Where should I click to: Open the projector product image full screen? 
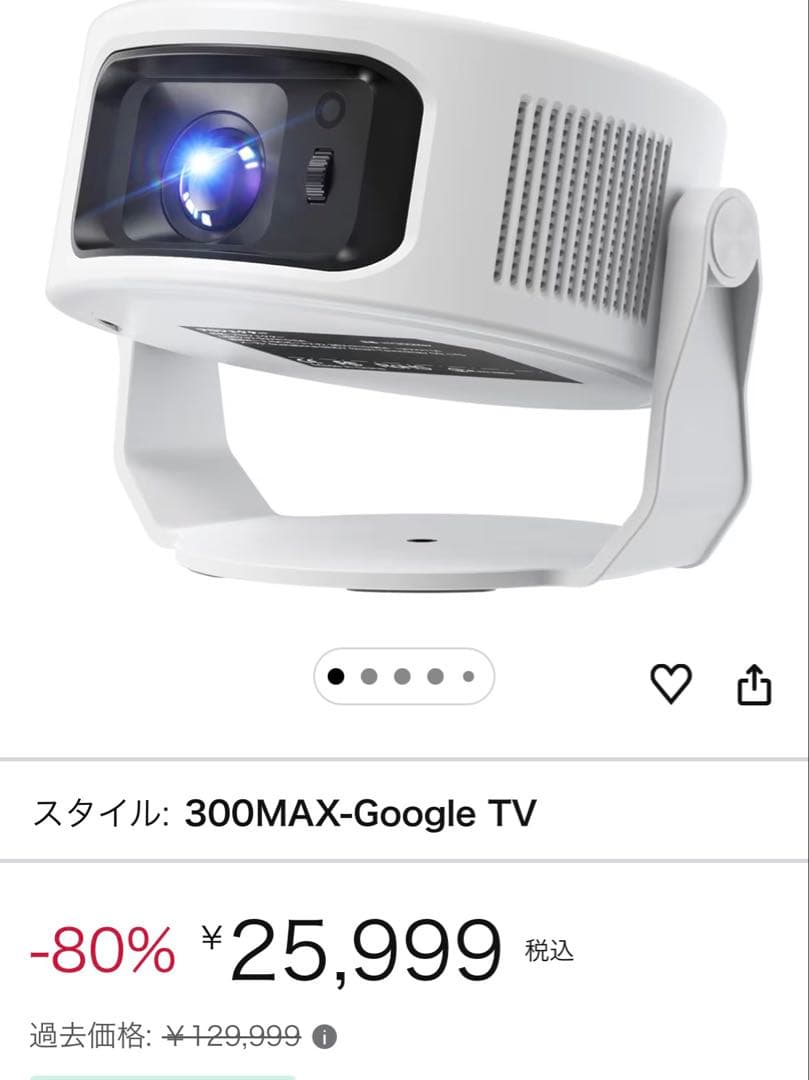[x=400, y=300]
